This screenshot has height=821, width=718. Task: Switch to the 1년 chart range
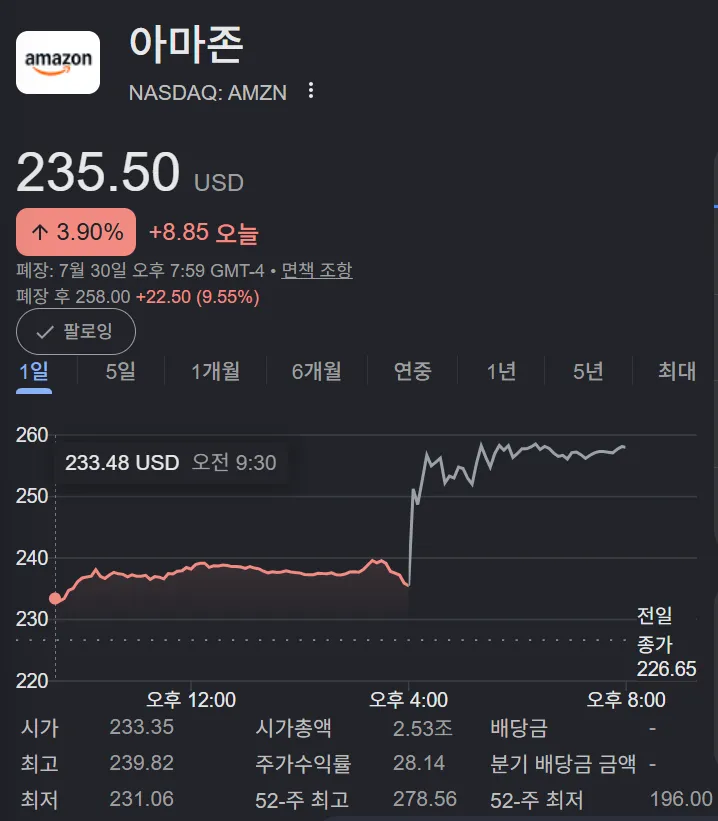[501, 372]
